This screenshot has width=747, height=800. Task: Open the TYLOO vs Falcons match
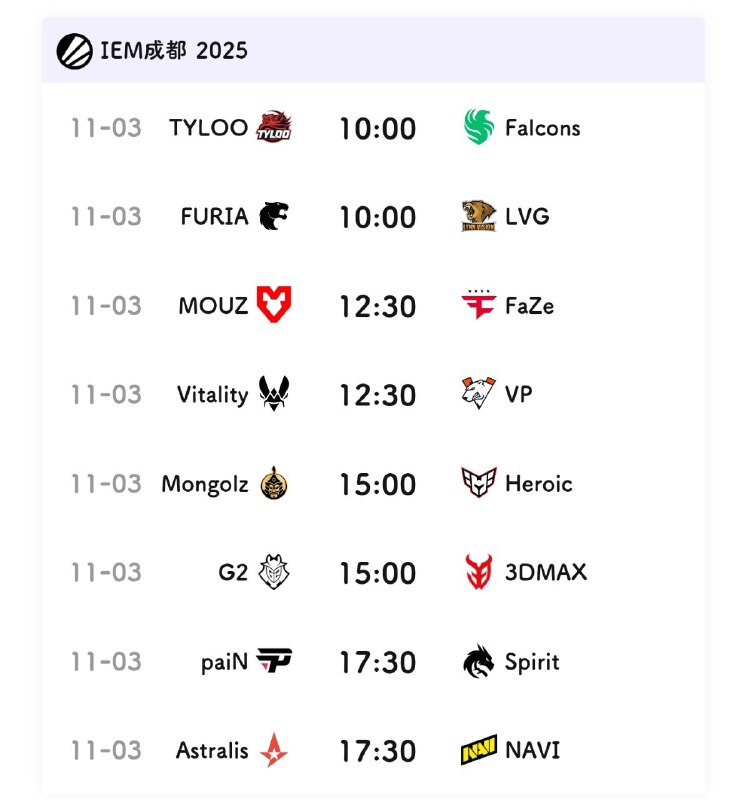point(376,128)
